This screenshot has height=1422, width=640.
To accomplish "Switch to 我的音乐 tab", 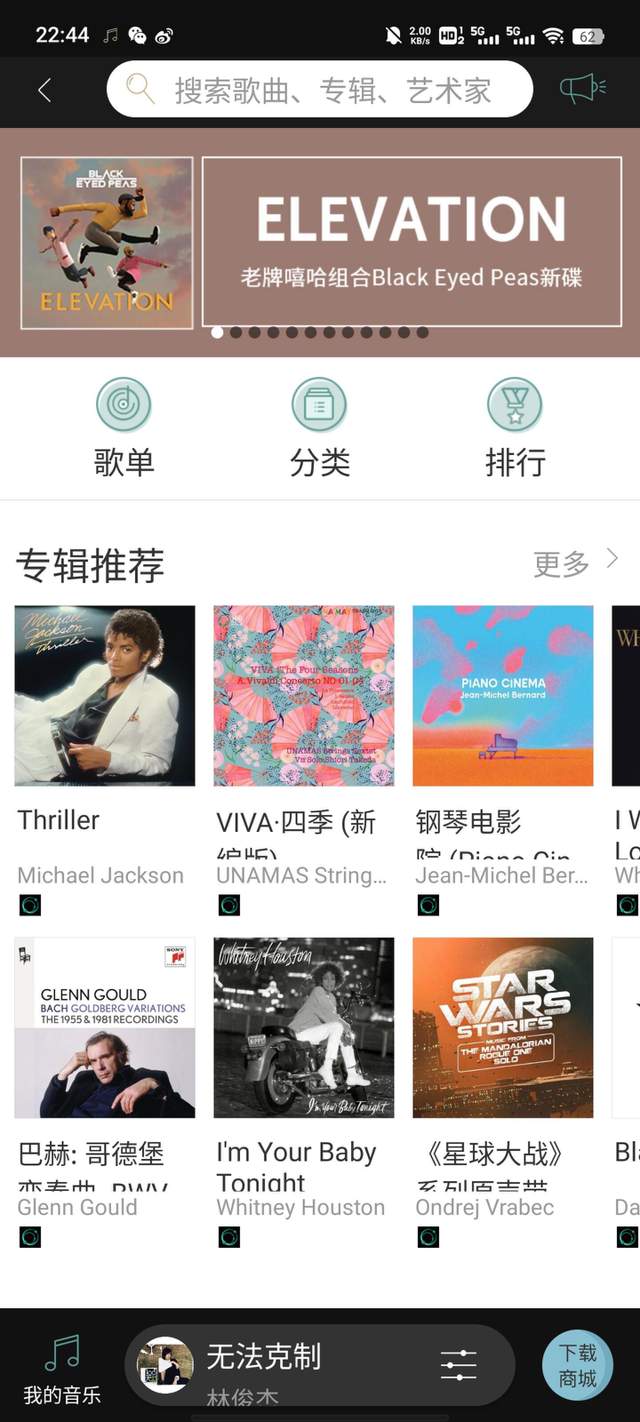I will pyautogui.click(x=62, y=1368).
